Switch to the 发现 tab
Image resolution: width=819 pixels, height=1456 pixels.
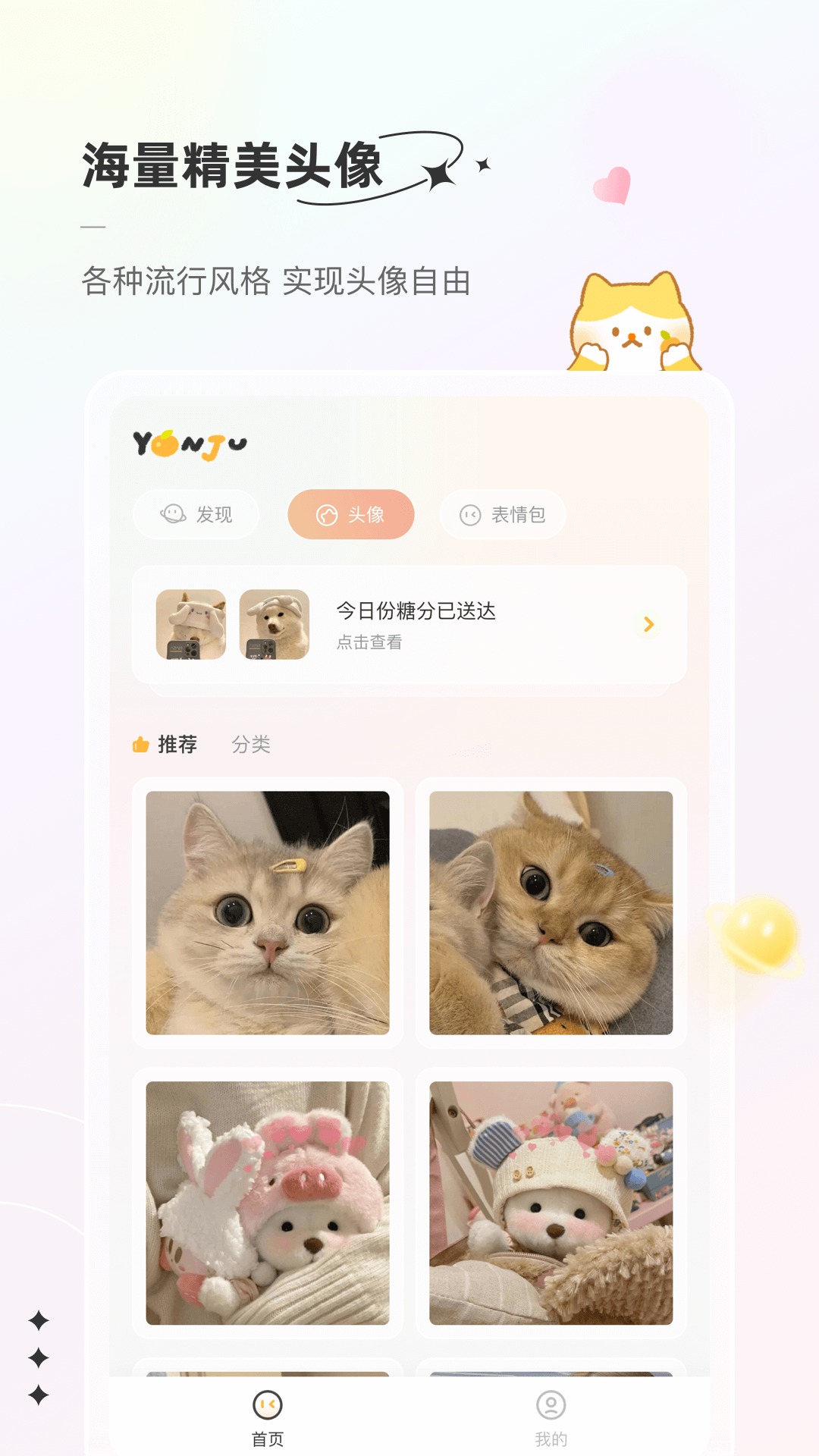pos(196,514)
